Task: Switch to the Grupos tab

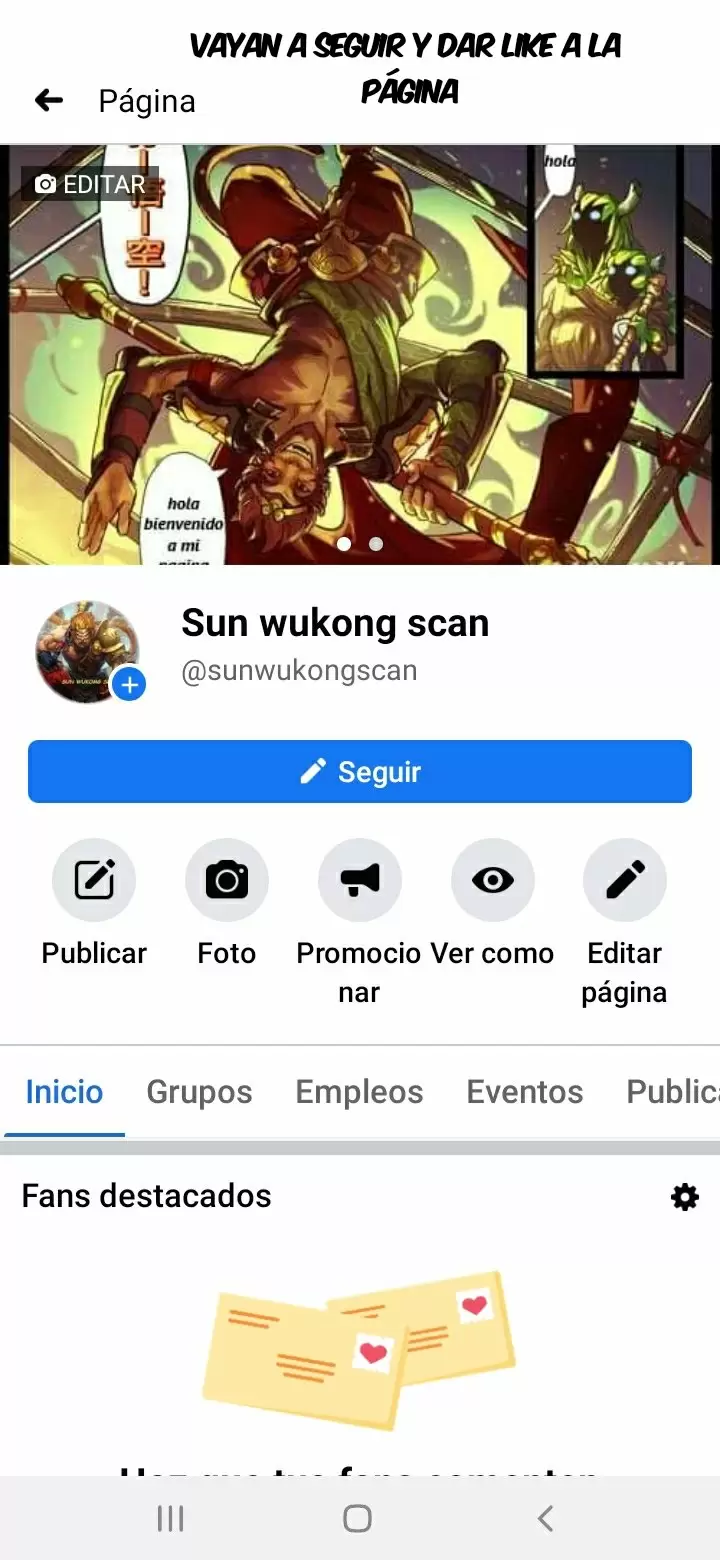Action: (x=199, y=1092)
